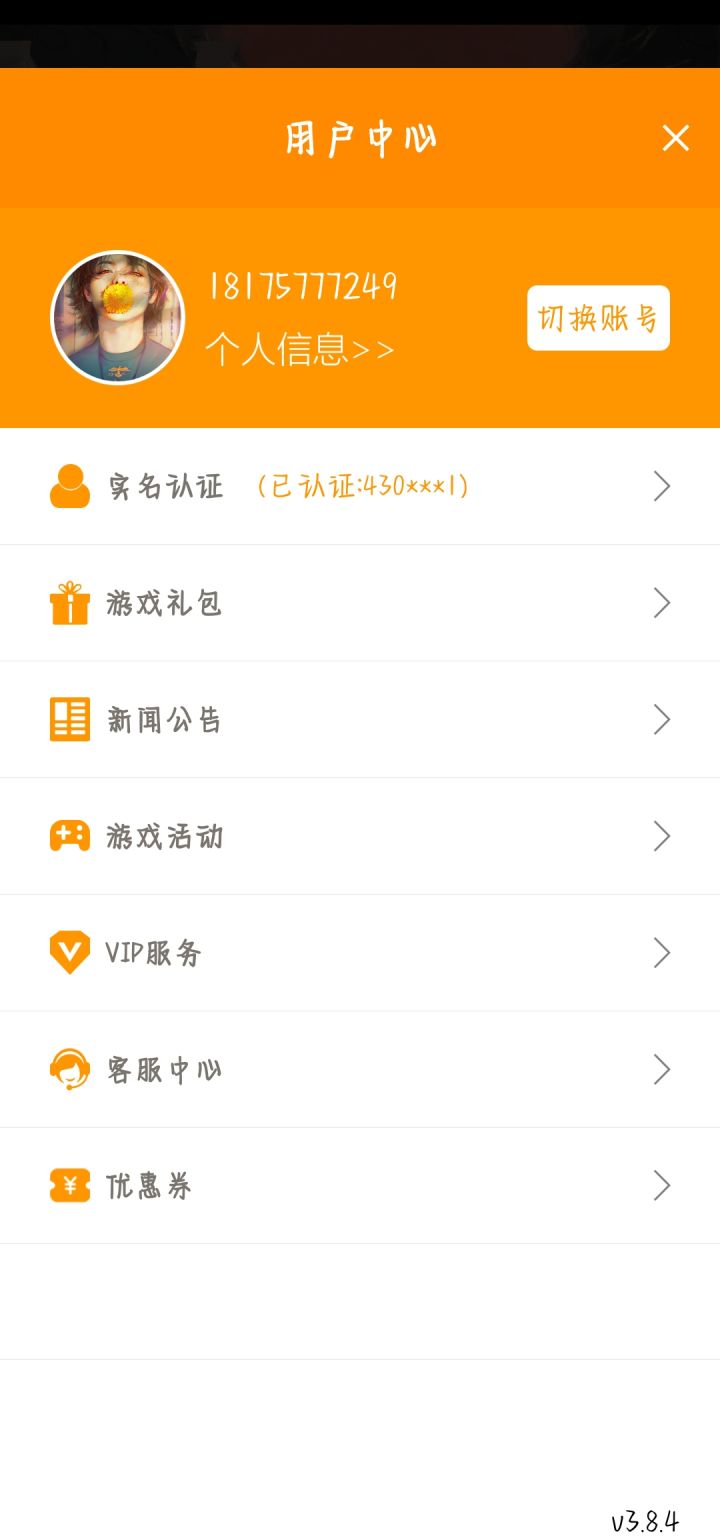Select the coupon ticket icon beside 优惠券
This screenshot has width=720, height=1540.
click(x=69, y=1185)
